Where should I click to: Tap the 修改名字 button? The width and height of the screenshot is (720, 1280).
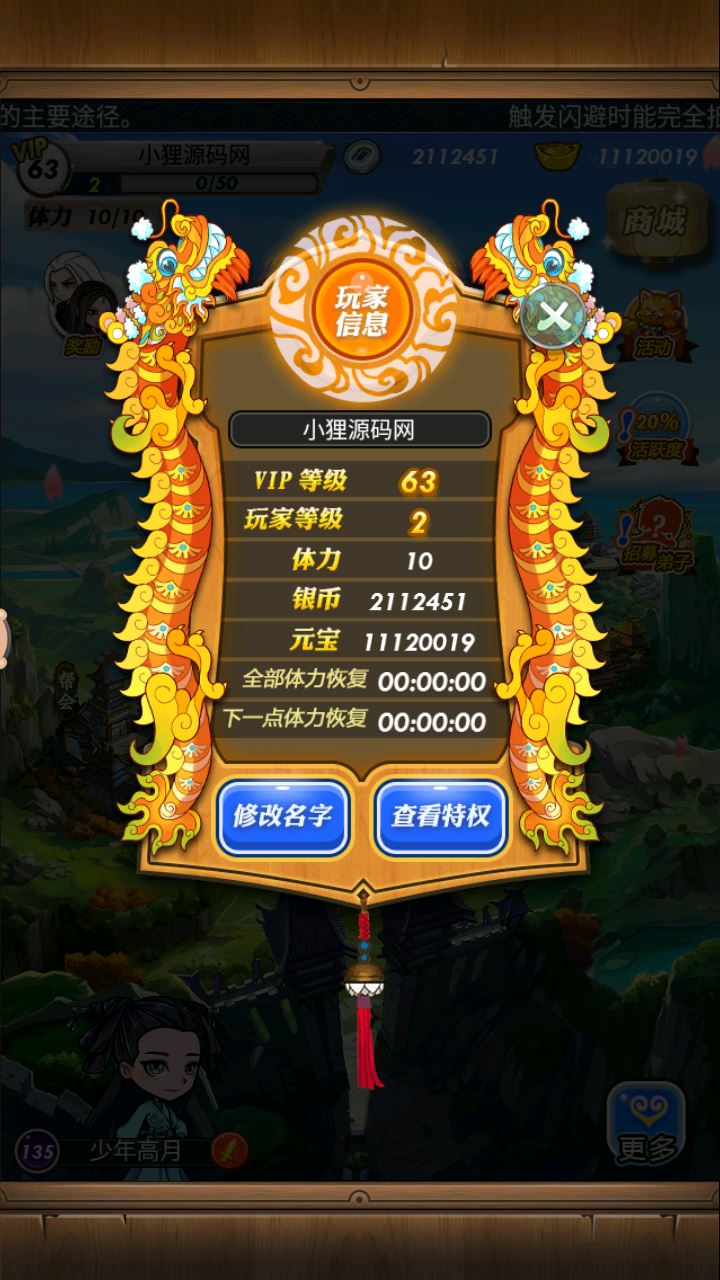click(282, 816)
